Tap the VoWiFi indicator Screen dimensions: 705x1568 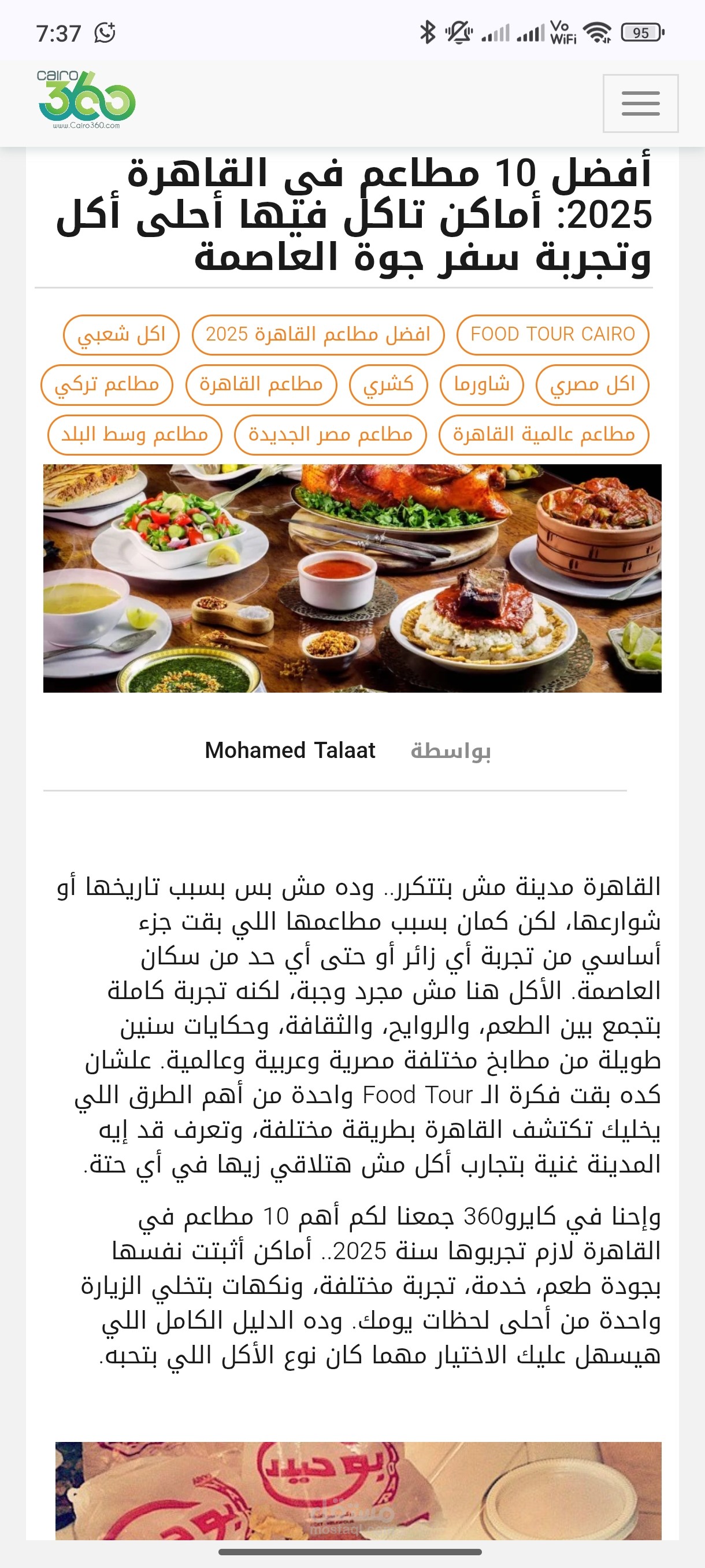pyautogui.click(x=563, y=35)
